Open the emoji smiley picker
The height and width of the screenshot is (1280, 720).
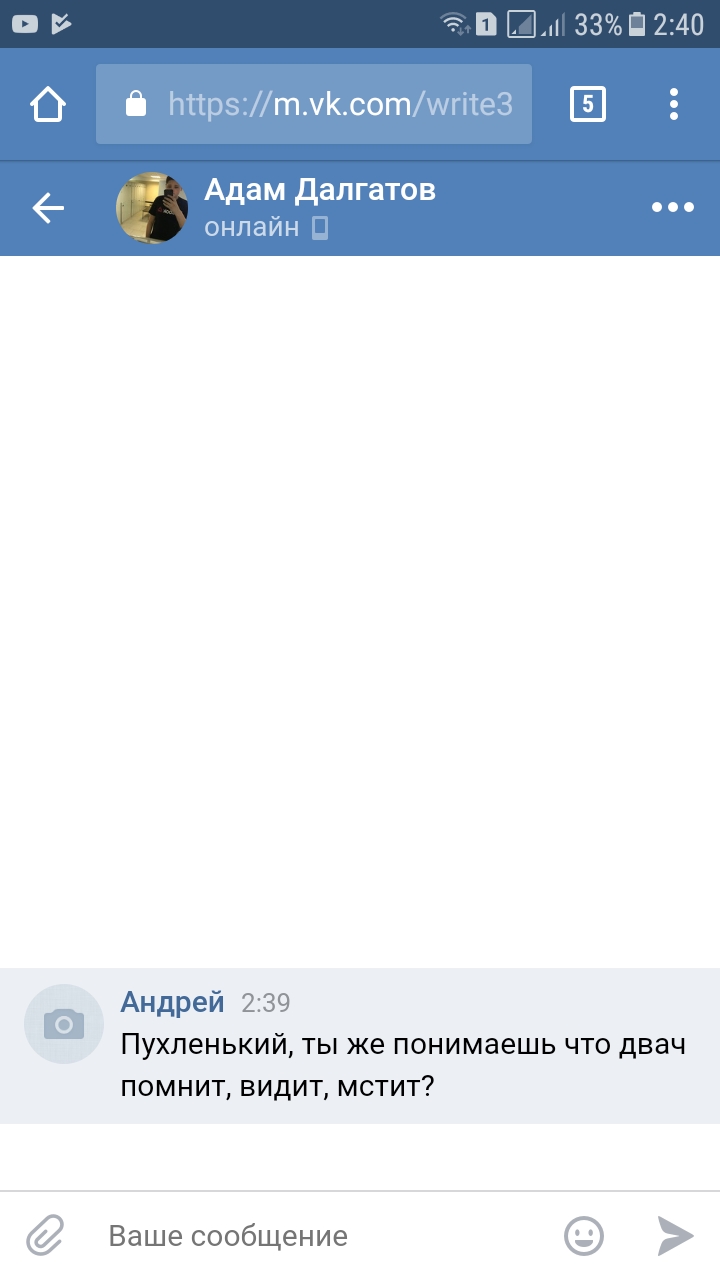click(584, 1236)
